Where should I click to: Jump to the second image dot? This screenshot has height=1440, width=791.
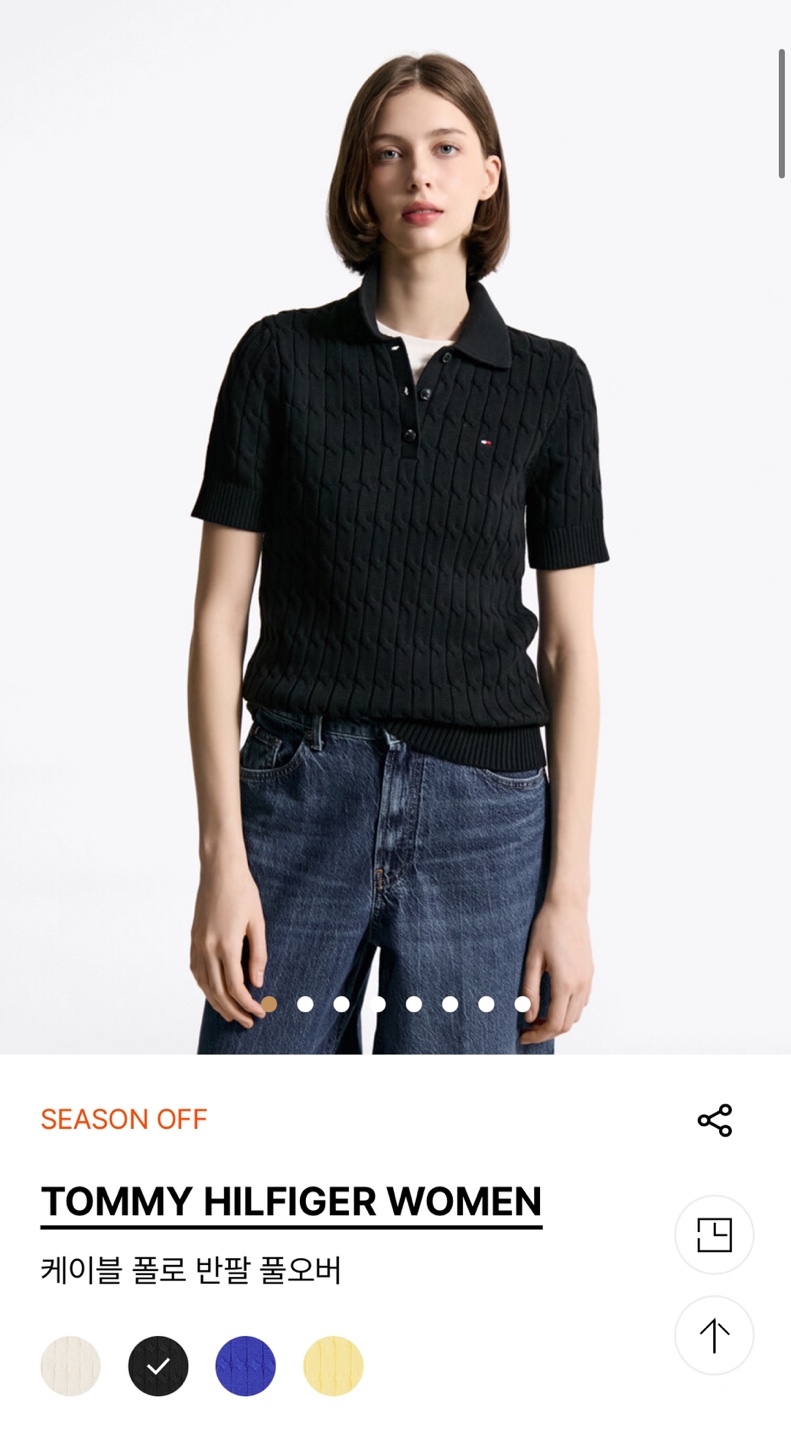click(305, 1004)
